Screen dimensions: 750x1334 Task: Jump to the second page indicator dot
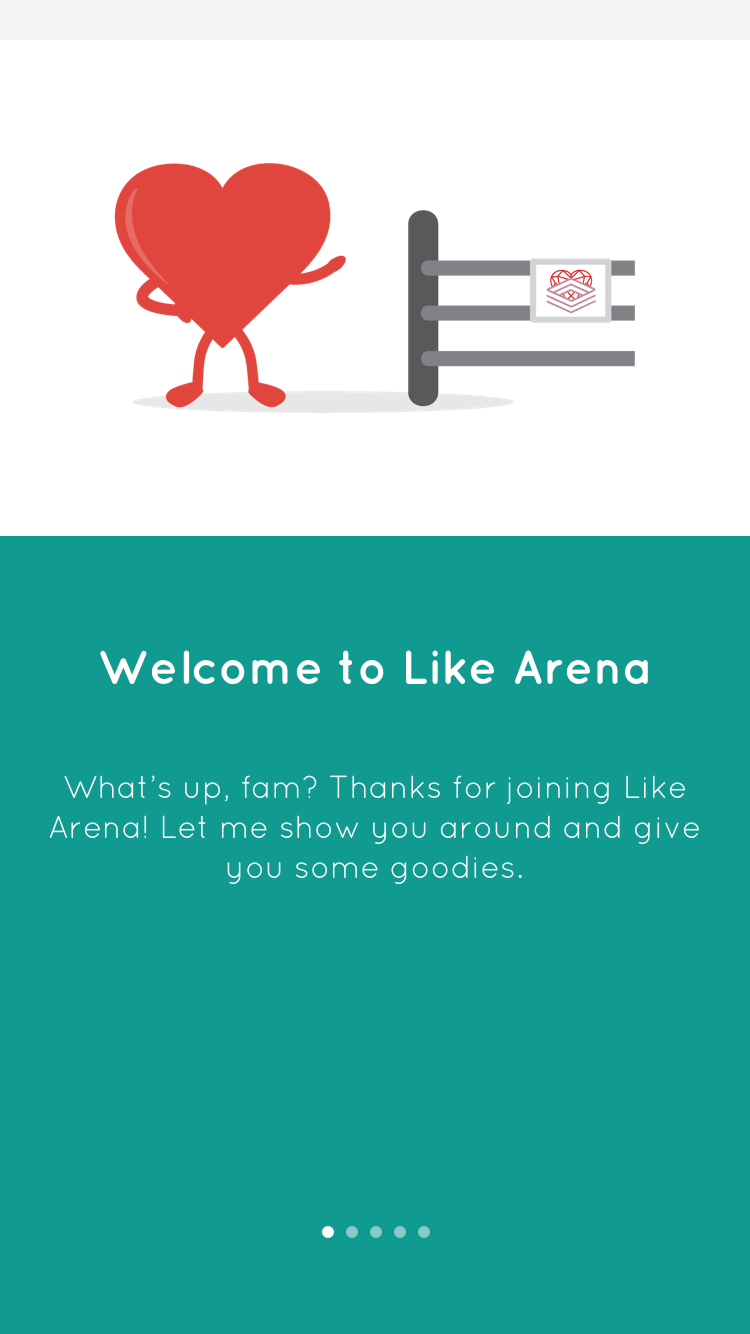tap(352, 1232)
